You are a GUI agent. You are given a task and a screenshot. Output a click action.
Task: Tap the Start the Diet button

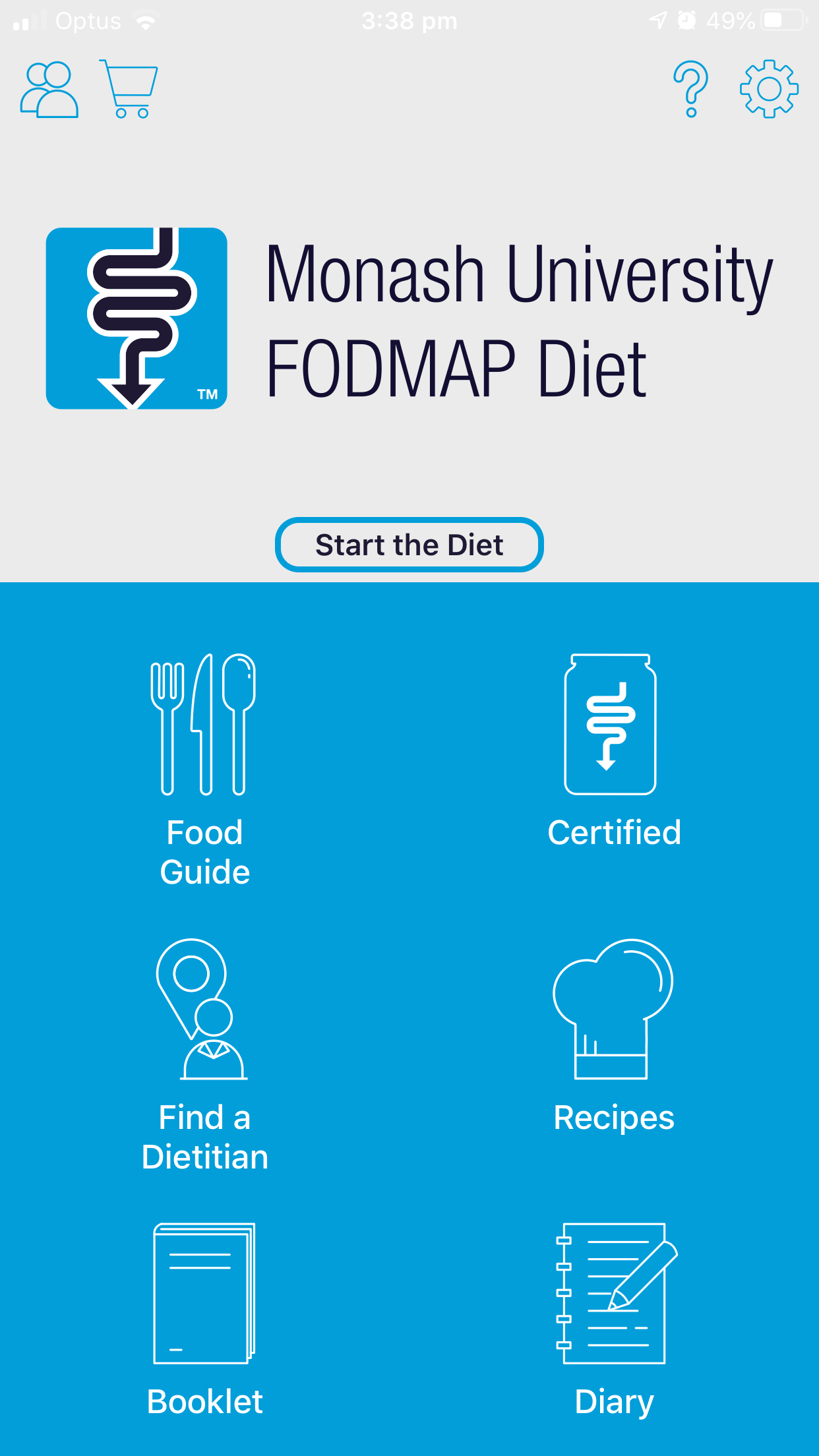[x=409, y=545]
